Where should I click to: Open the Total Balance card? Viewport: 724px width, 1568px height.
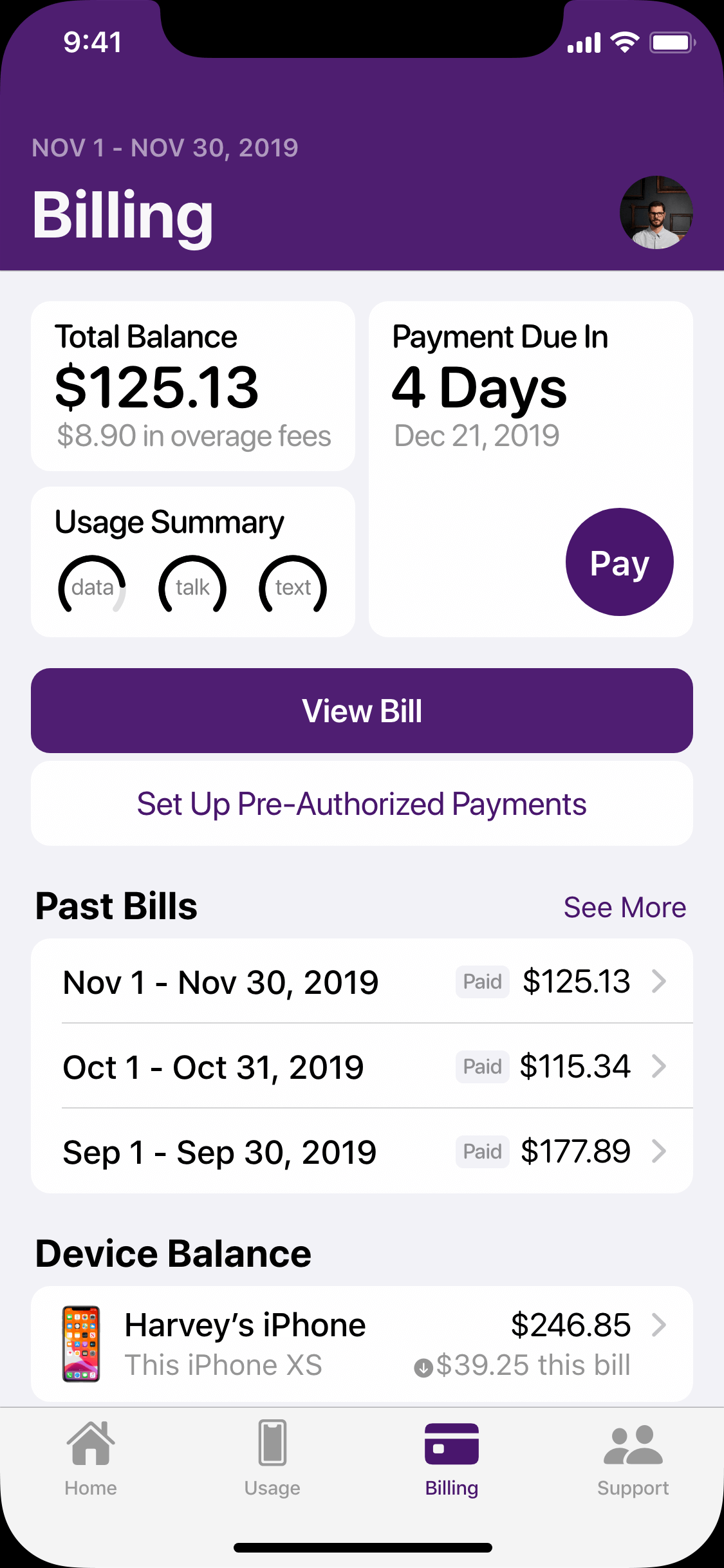(193, 386)
